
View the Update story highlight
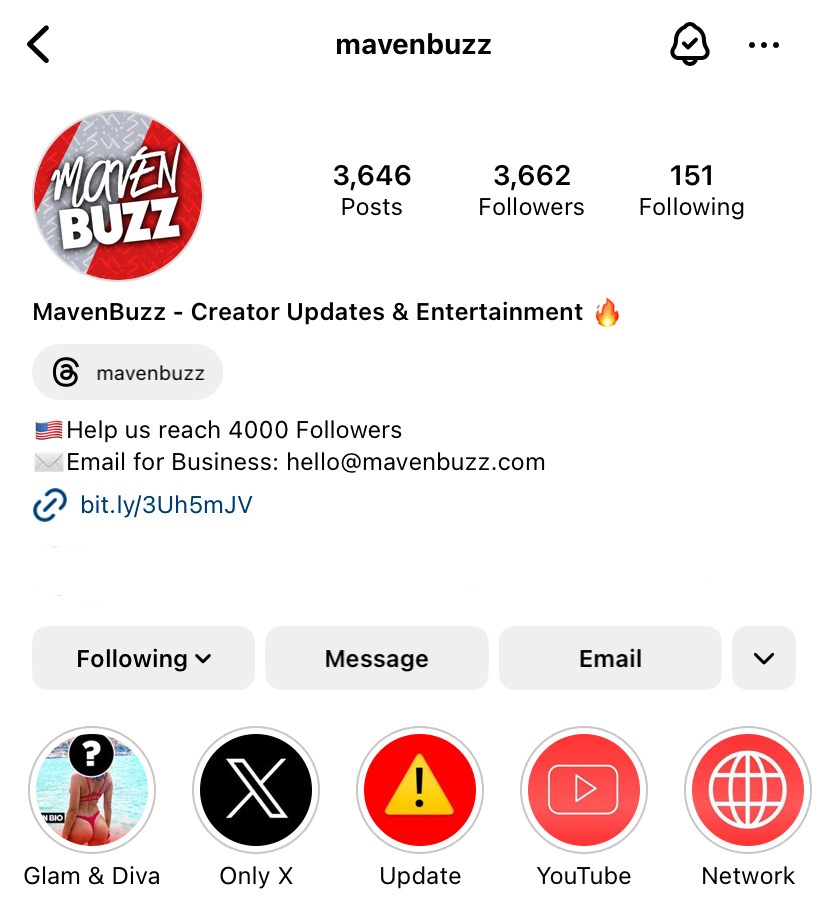[420, 790]
